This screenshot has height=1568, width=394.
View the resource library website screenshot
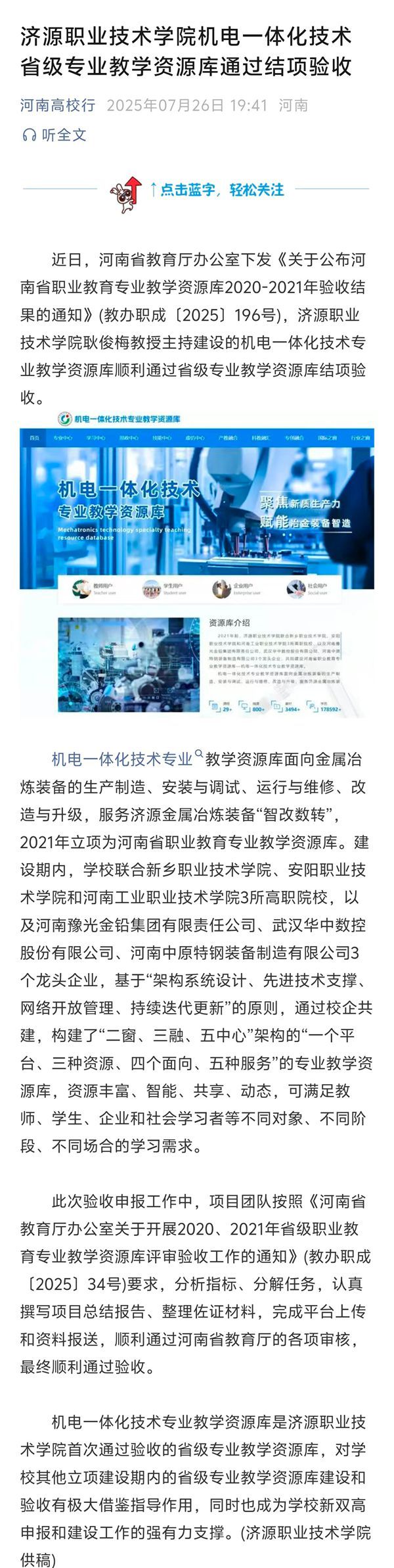197,564
